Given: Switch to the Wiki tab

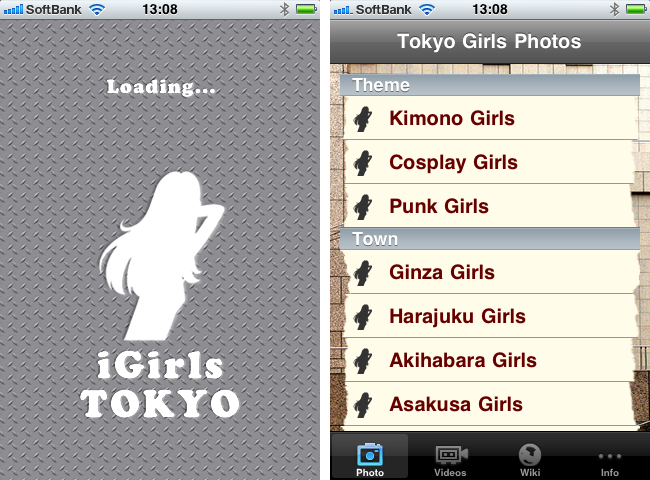Looking at the screenshot, I should coord(530,458).
